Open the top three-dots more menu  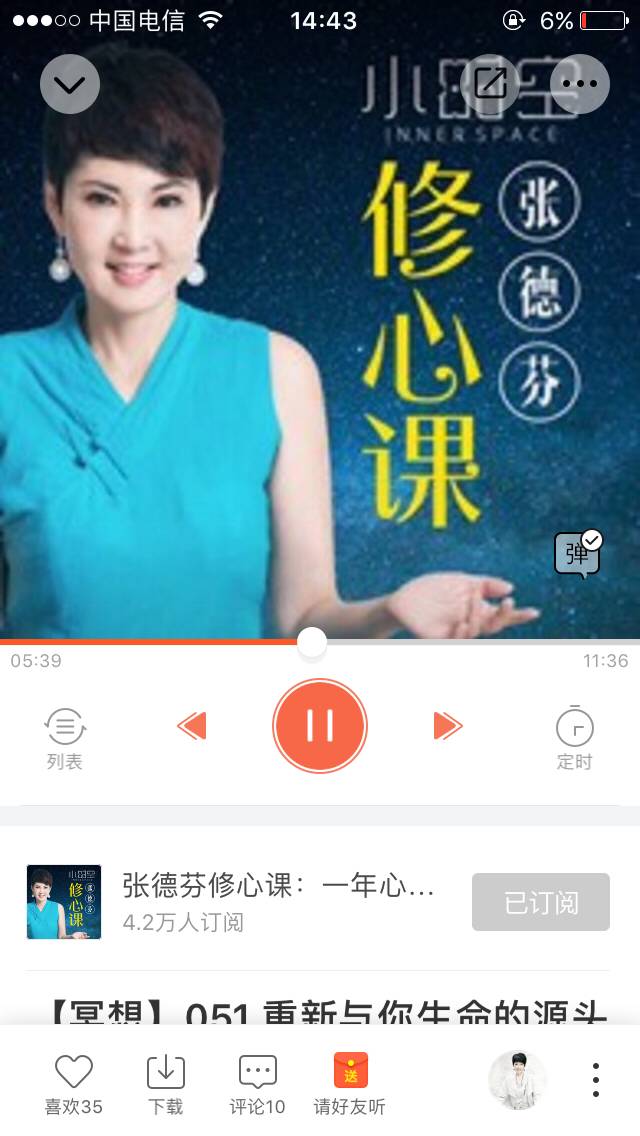580,84
